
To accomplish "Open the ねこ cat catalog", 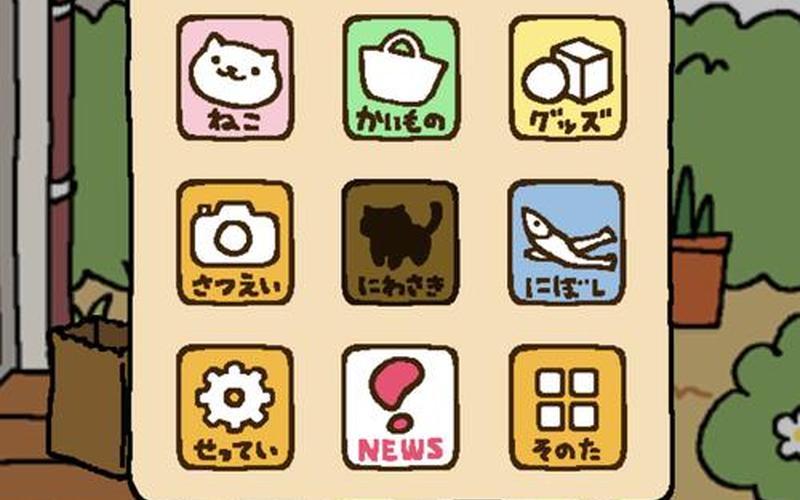I will pyautogui.click(x=235, y=78).
